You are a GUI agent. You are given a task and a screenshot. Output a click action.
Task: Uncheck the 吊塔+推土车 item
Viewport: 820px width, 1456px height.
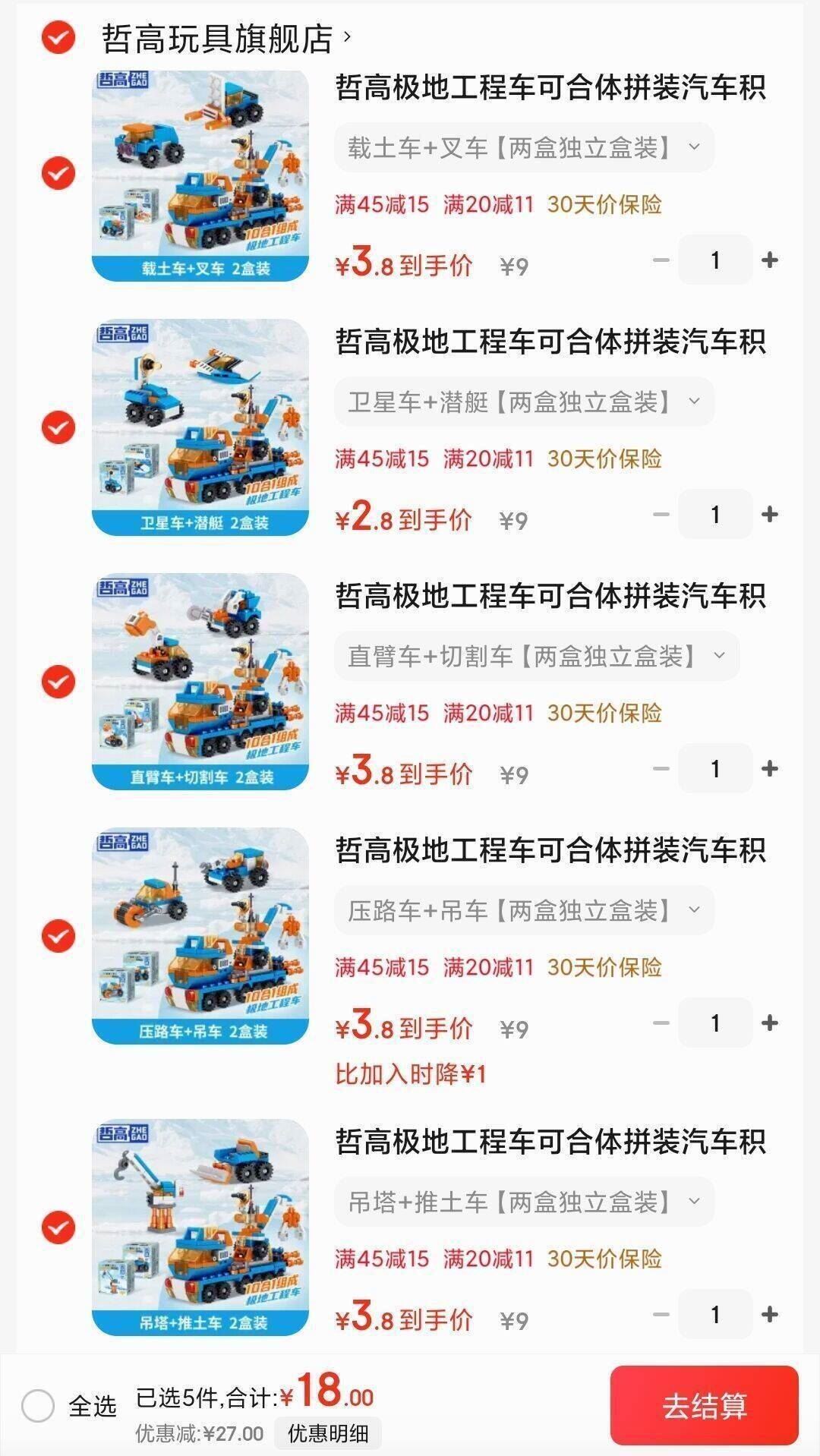pyautogui.click(x=58, y=1228)
